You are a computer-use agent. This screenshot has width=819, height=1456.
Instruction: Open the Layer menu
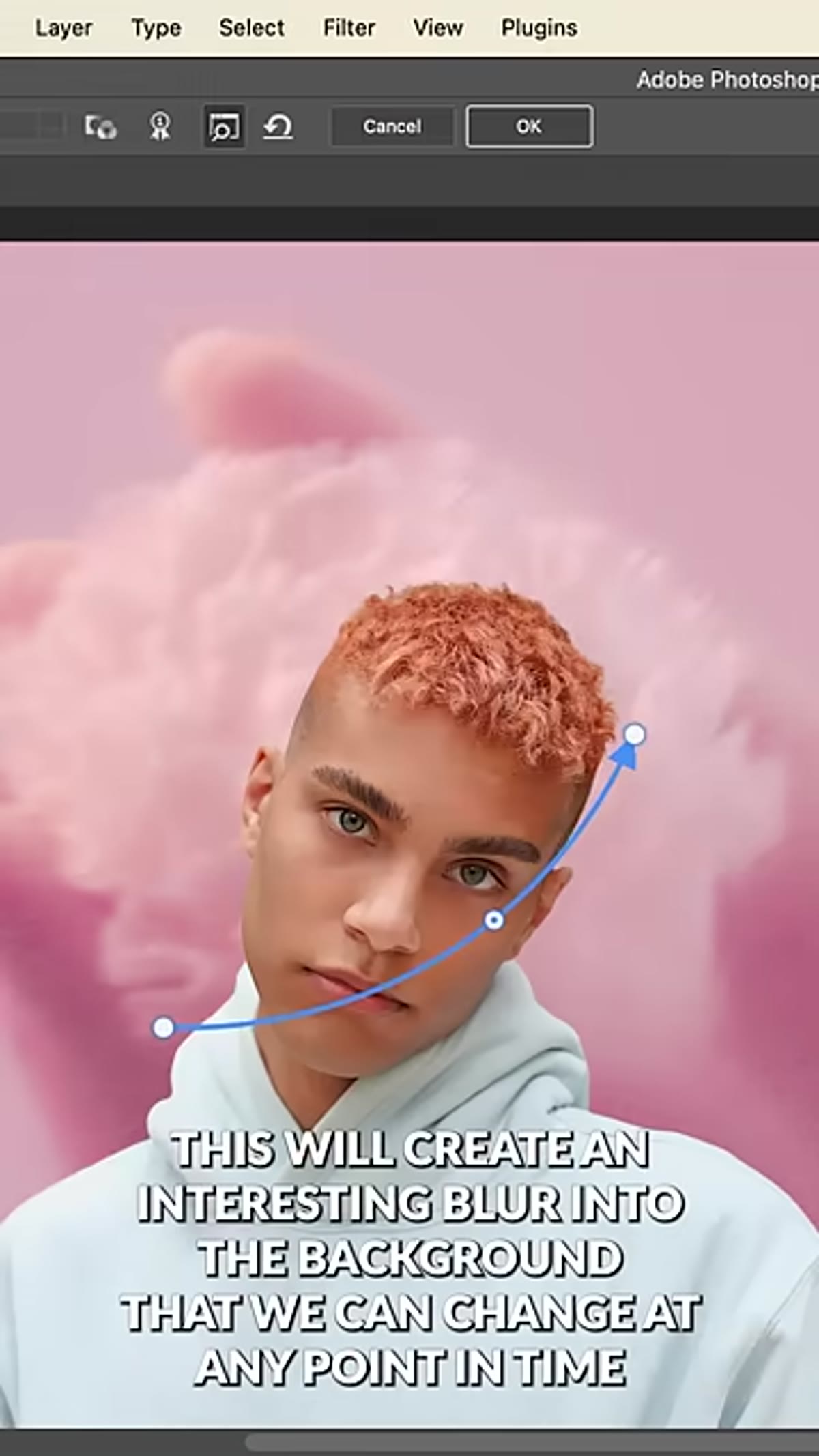63,28
